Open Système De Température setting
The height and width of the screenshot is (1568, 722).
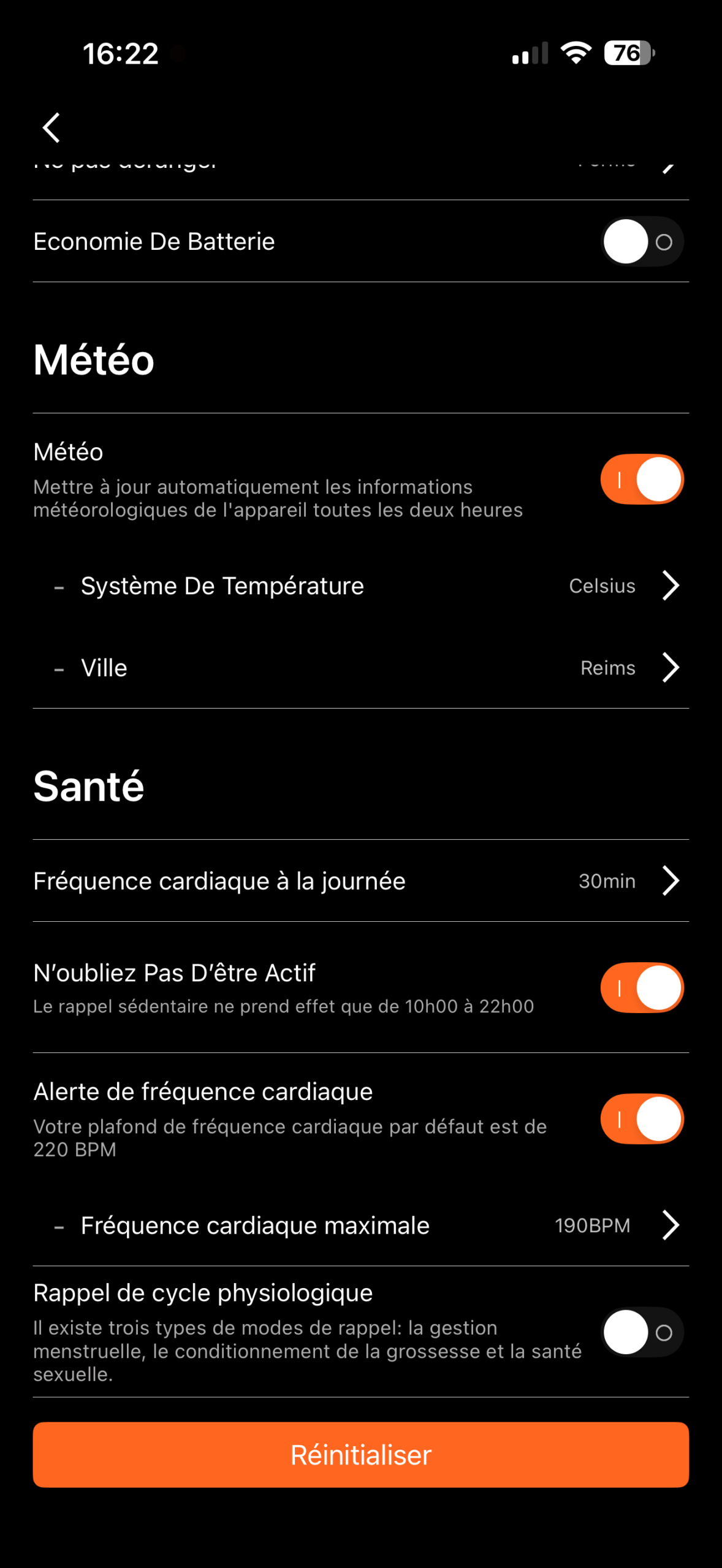[361, 586]
